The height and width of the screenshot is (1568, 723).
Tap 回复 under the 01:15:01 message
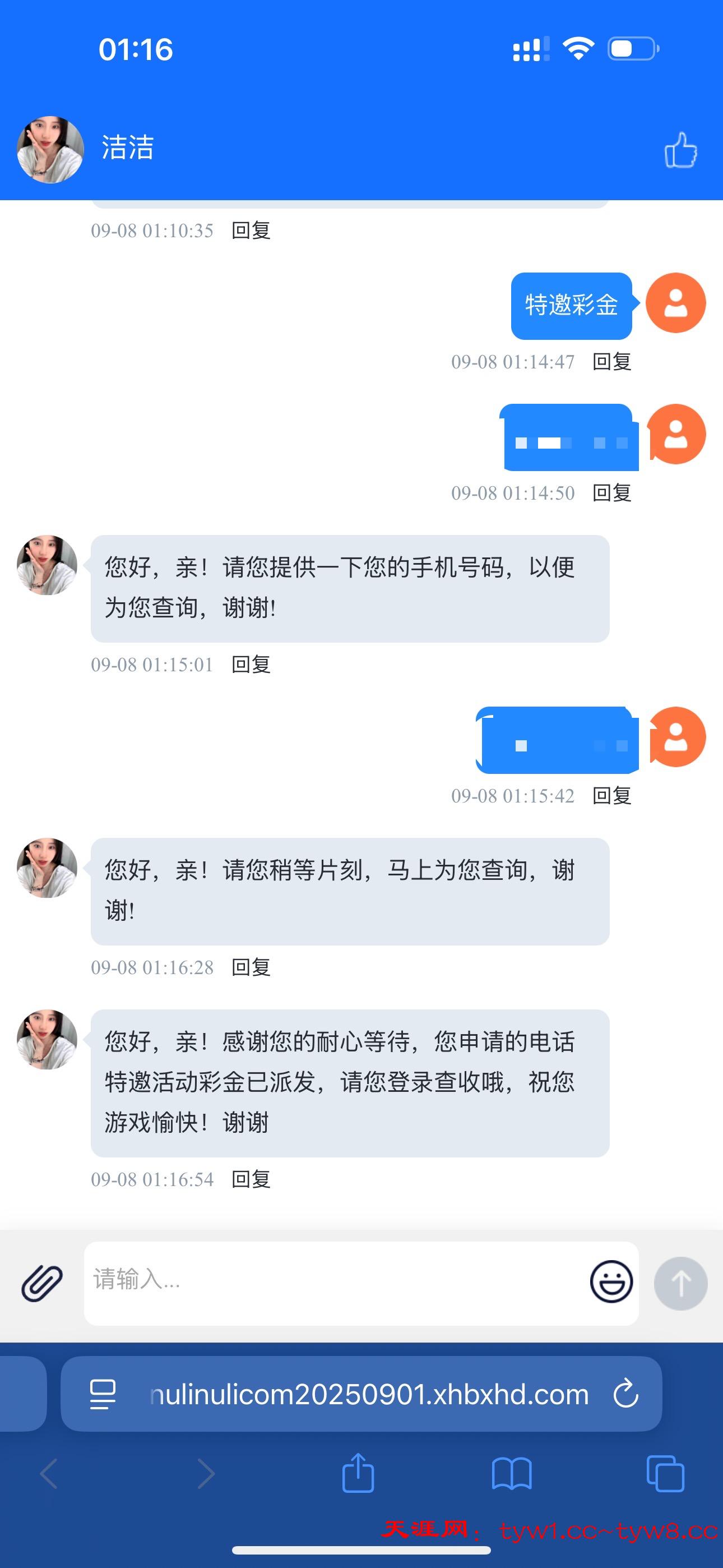pos(251,664)
